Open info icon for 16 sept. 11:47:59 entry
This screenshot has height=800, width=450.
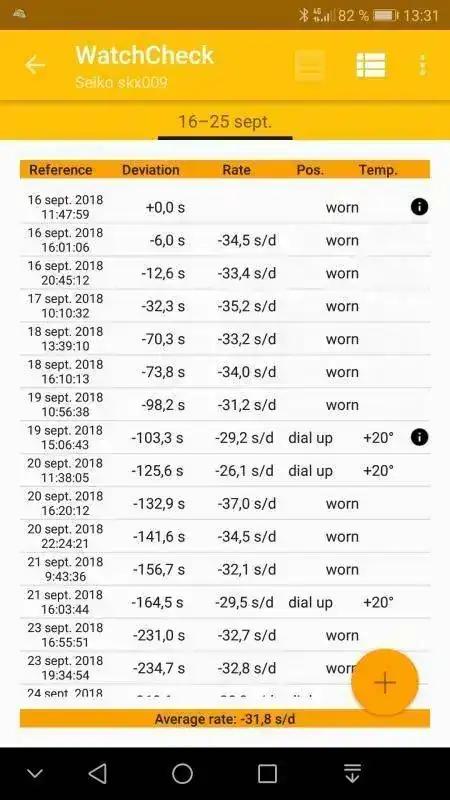tap(419, 207)
